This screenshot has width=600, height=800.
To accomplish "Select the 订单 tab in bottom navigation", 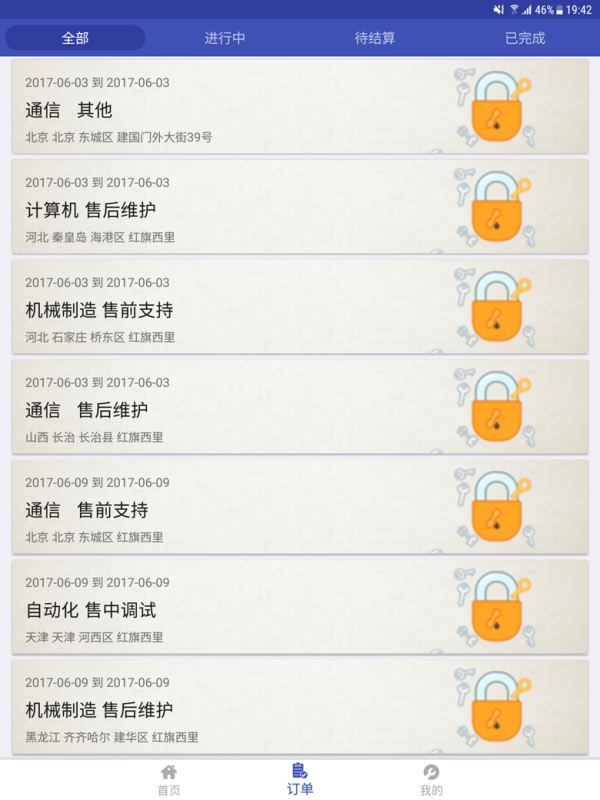I will pyautogui.click(x=300, y=779).
